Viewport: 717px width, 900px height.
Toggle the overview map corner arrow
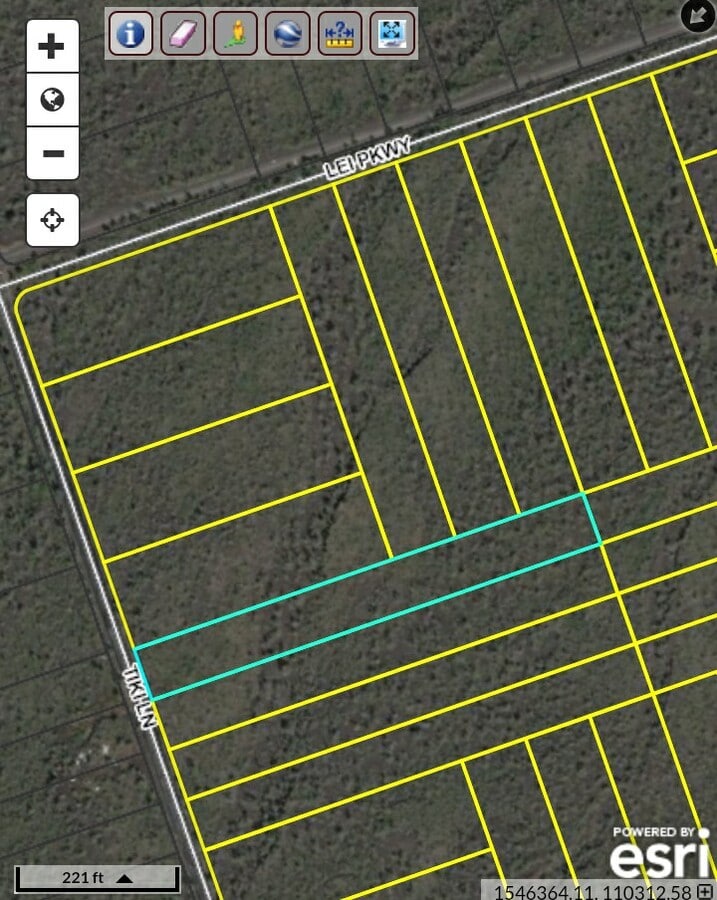[x=697, y=14]
